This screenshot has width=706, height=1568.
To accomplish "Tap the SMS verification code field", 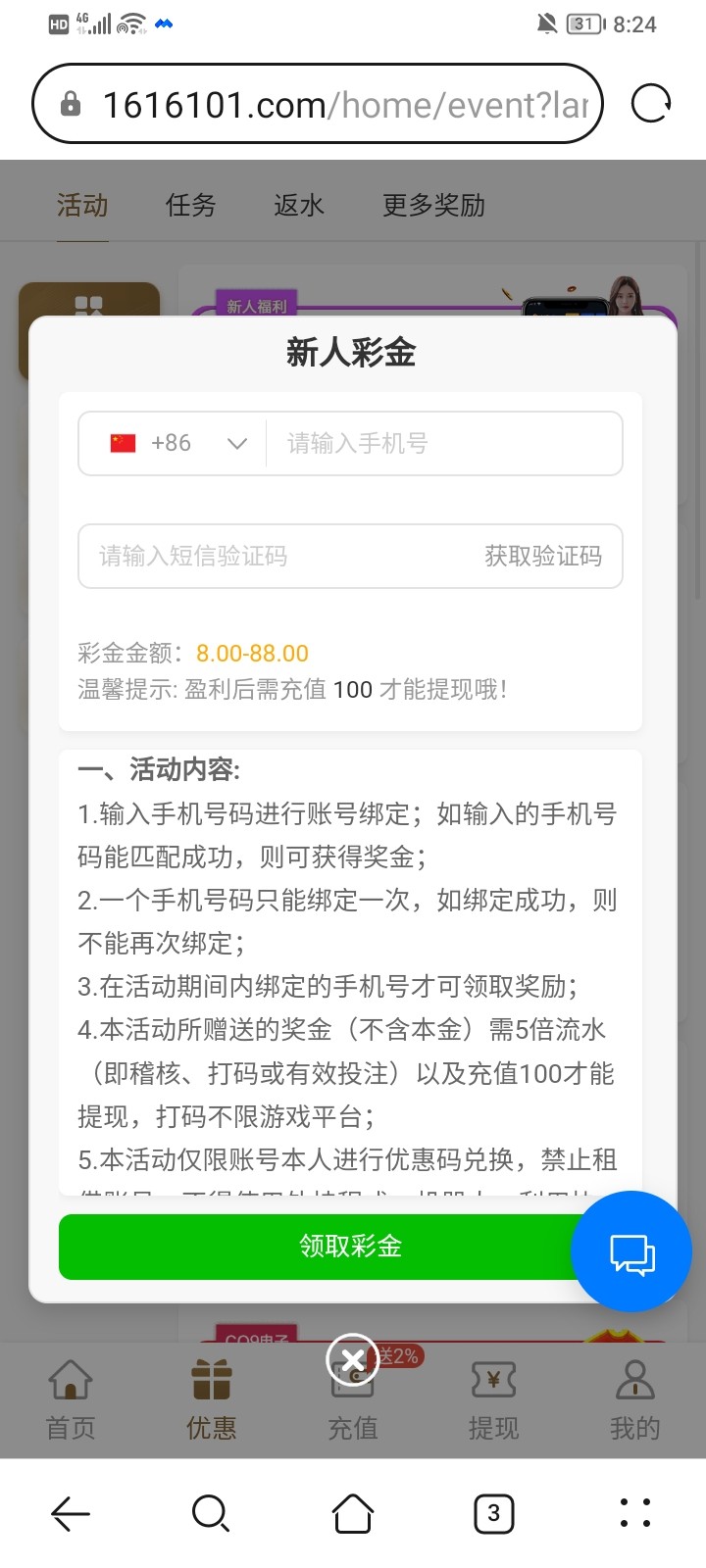I will click(x=275, y=557).
